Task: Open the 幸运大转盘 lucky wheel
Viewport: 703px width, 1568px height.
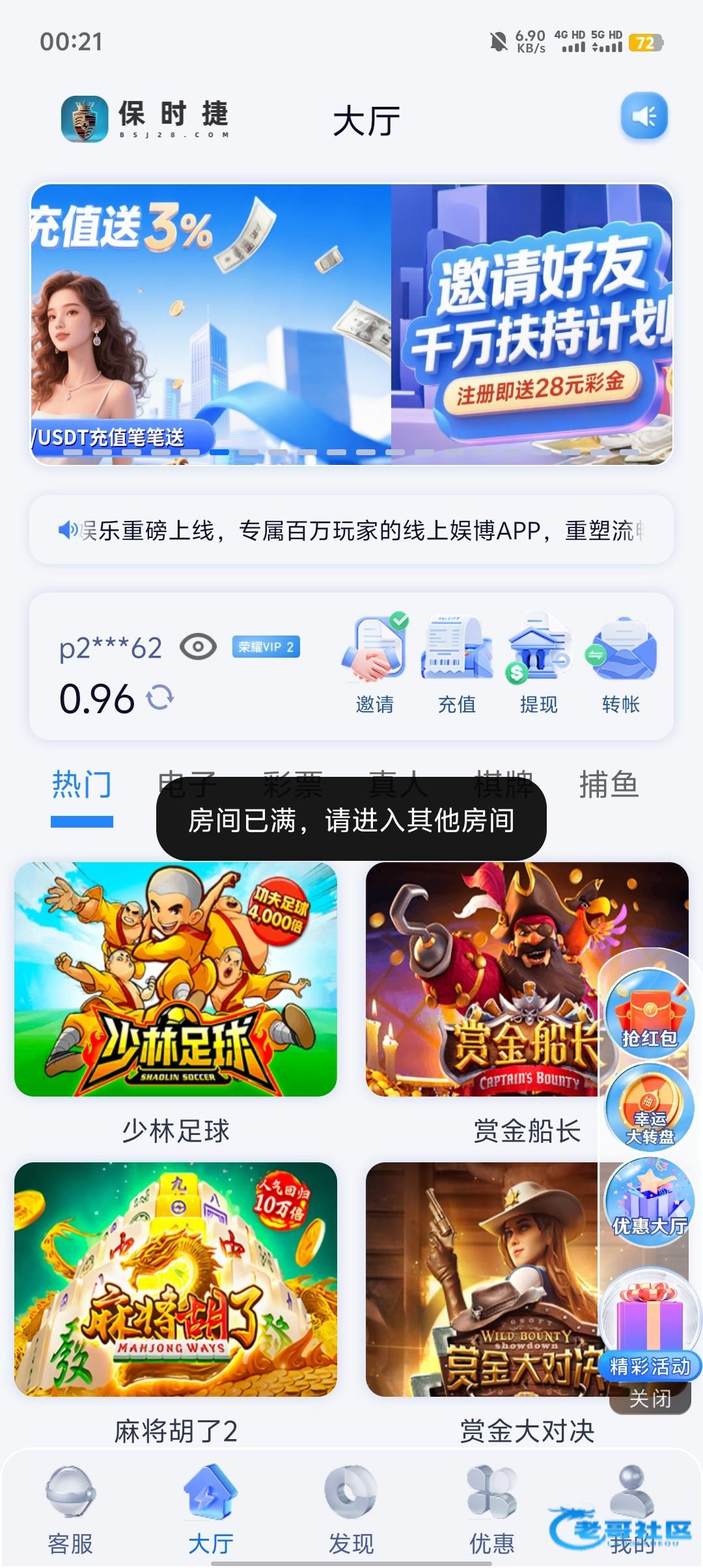Action: pos(649,1107)
